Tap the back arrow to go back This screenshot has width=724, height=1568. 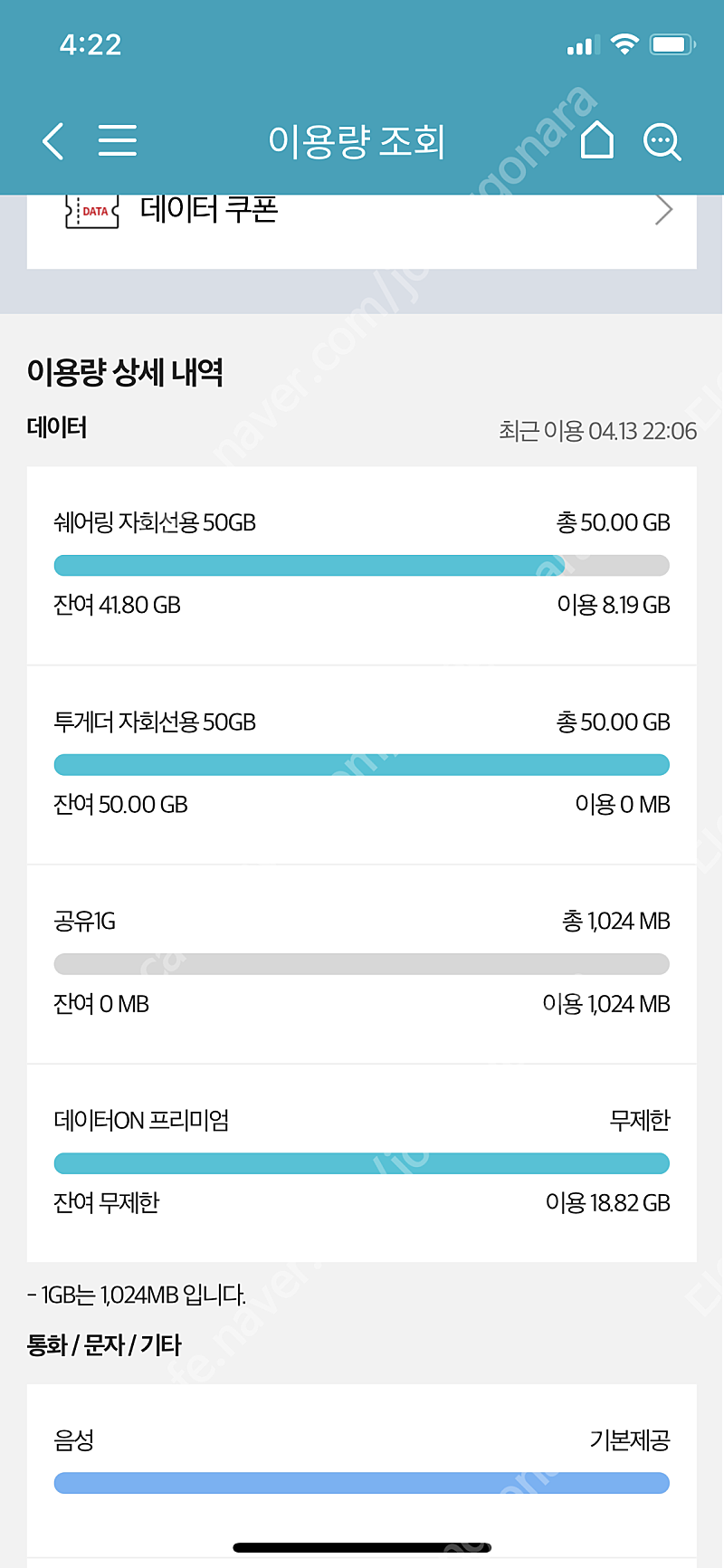tap(52, 141)
